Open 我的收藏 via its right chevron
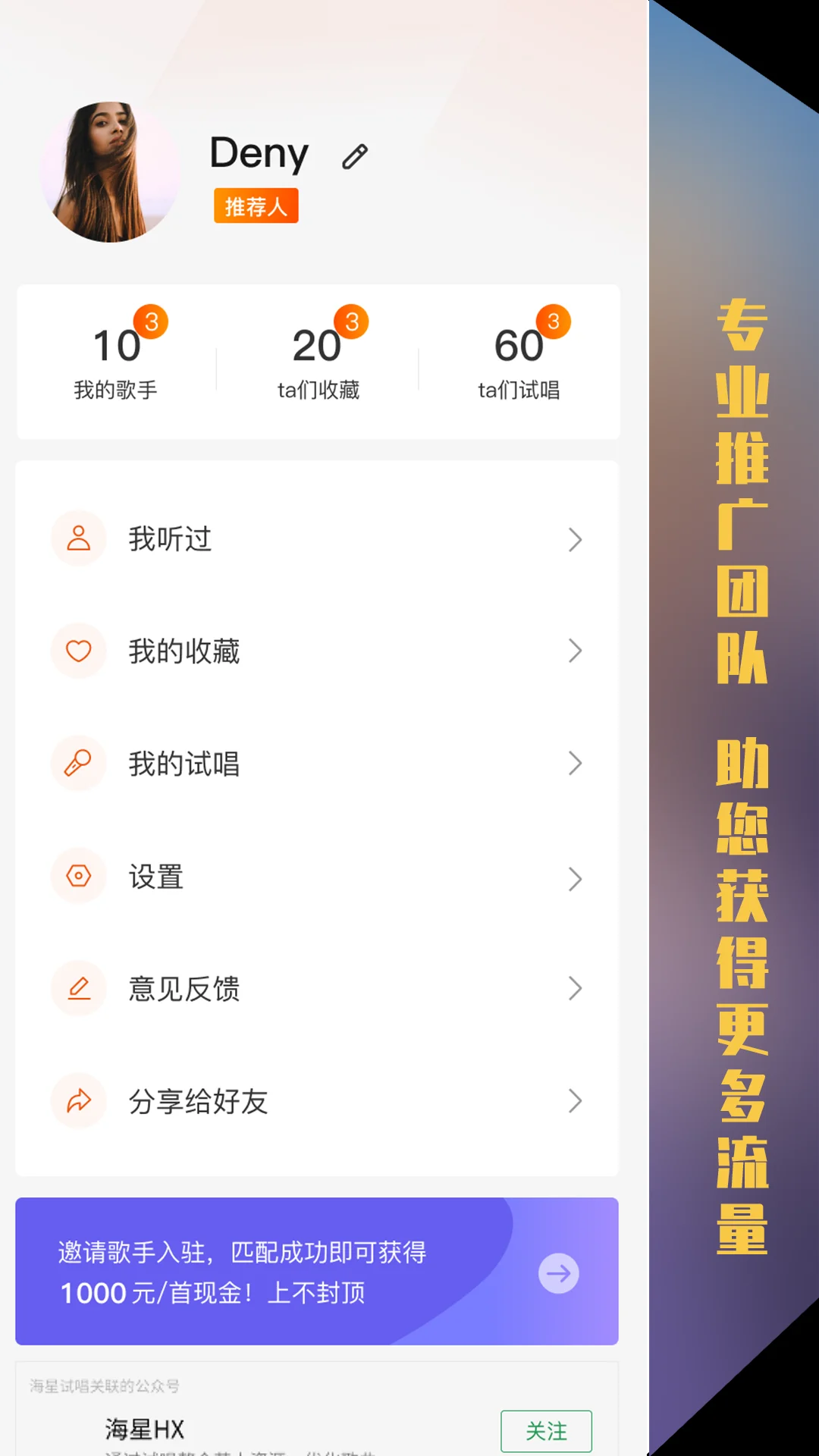 click(x=573, y=652)
